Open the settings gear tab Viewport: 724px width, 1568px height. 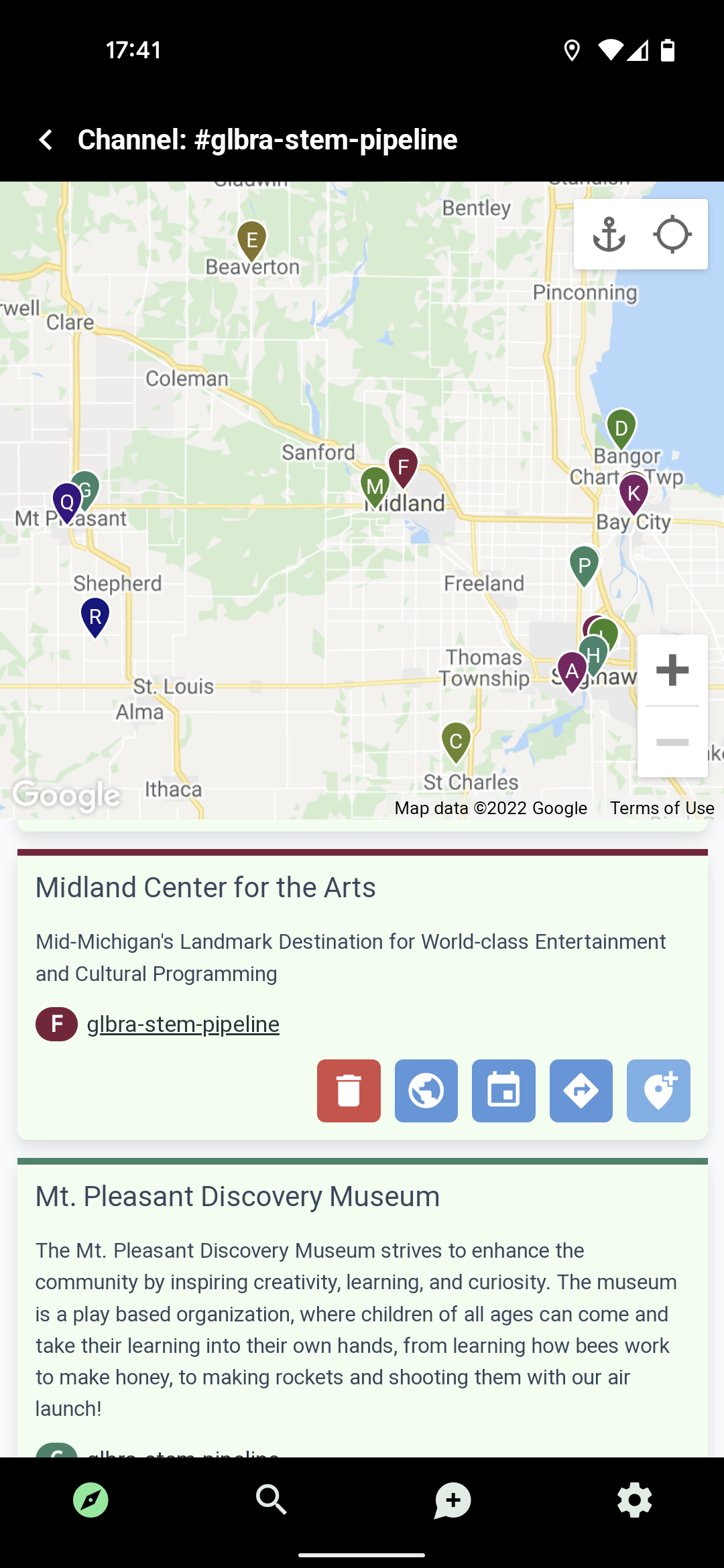634,1500
